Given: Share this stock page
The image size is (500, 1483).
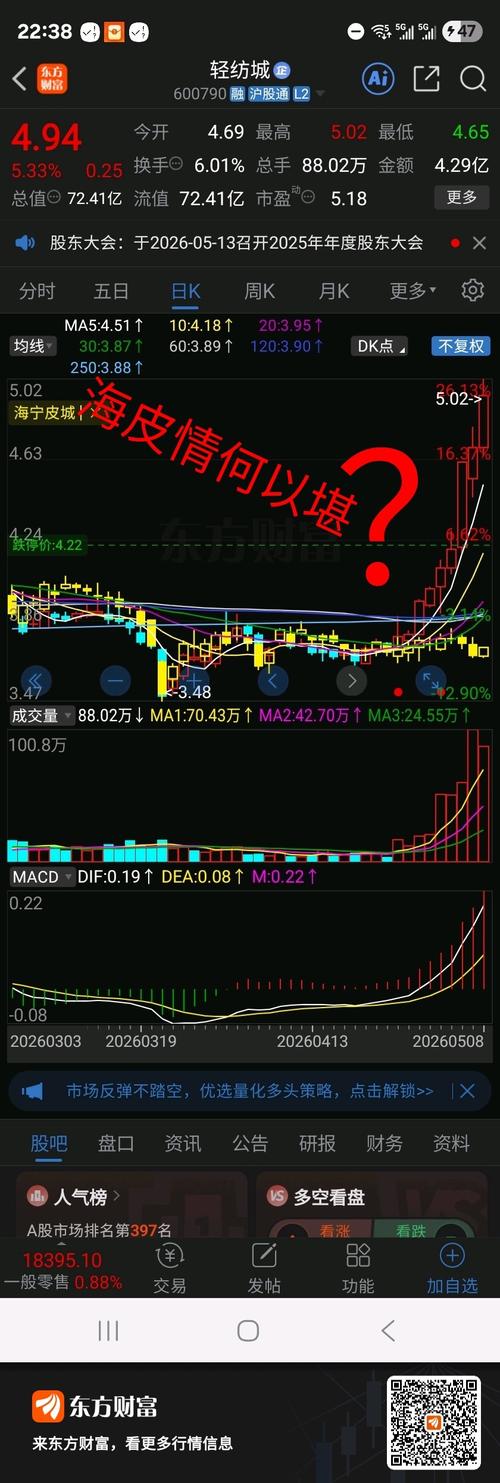Looking at the screenshot, I should click(x=426, y=79).
